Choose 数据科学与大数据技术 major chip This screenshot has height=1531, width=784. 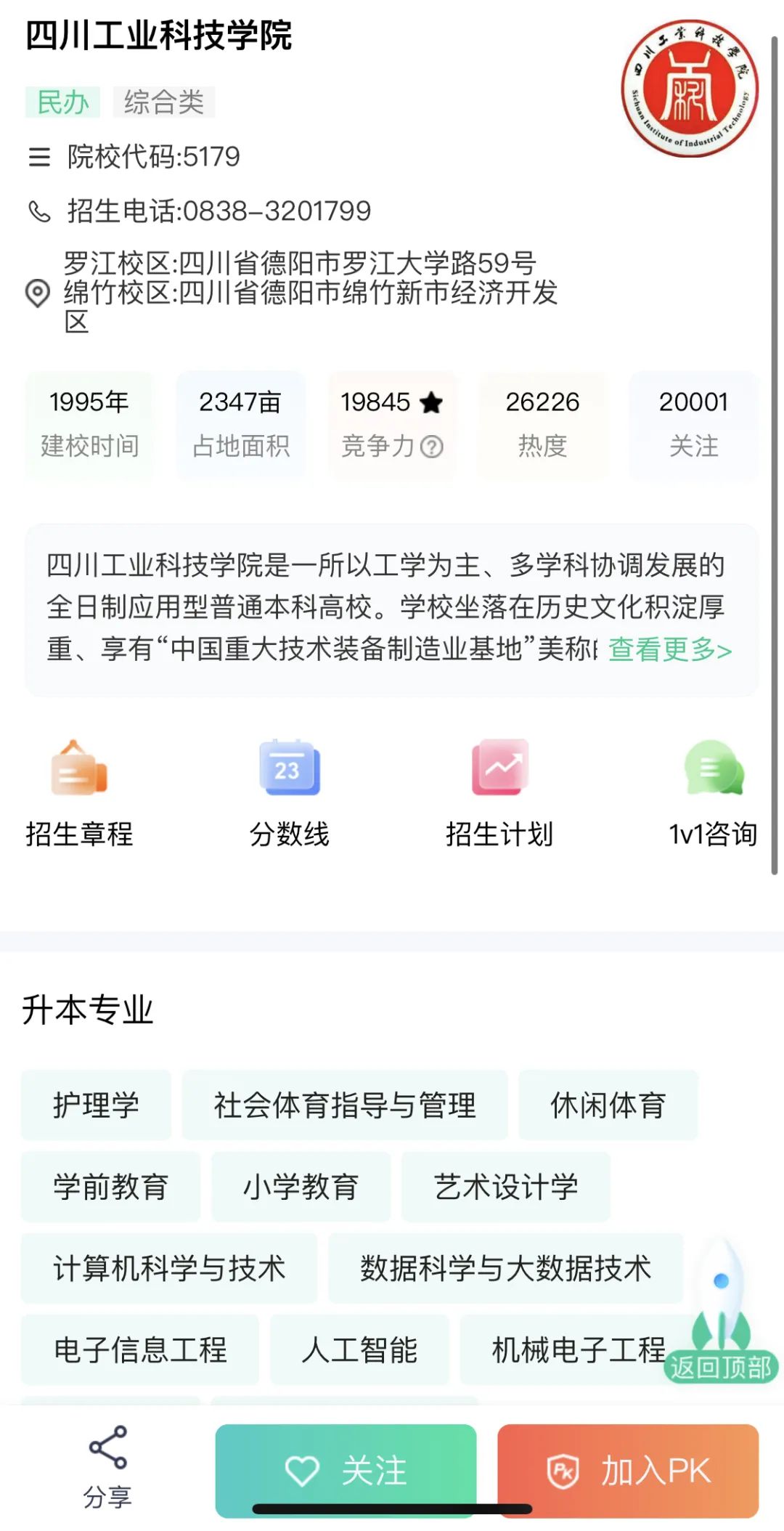pos(506,1267)
